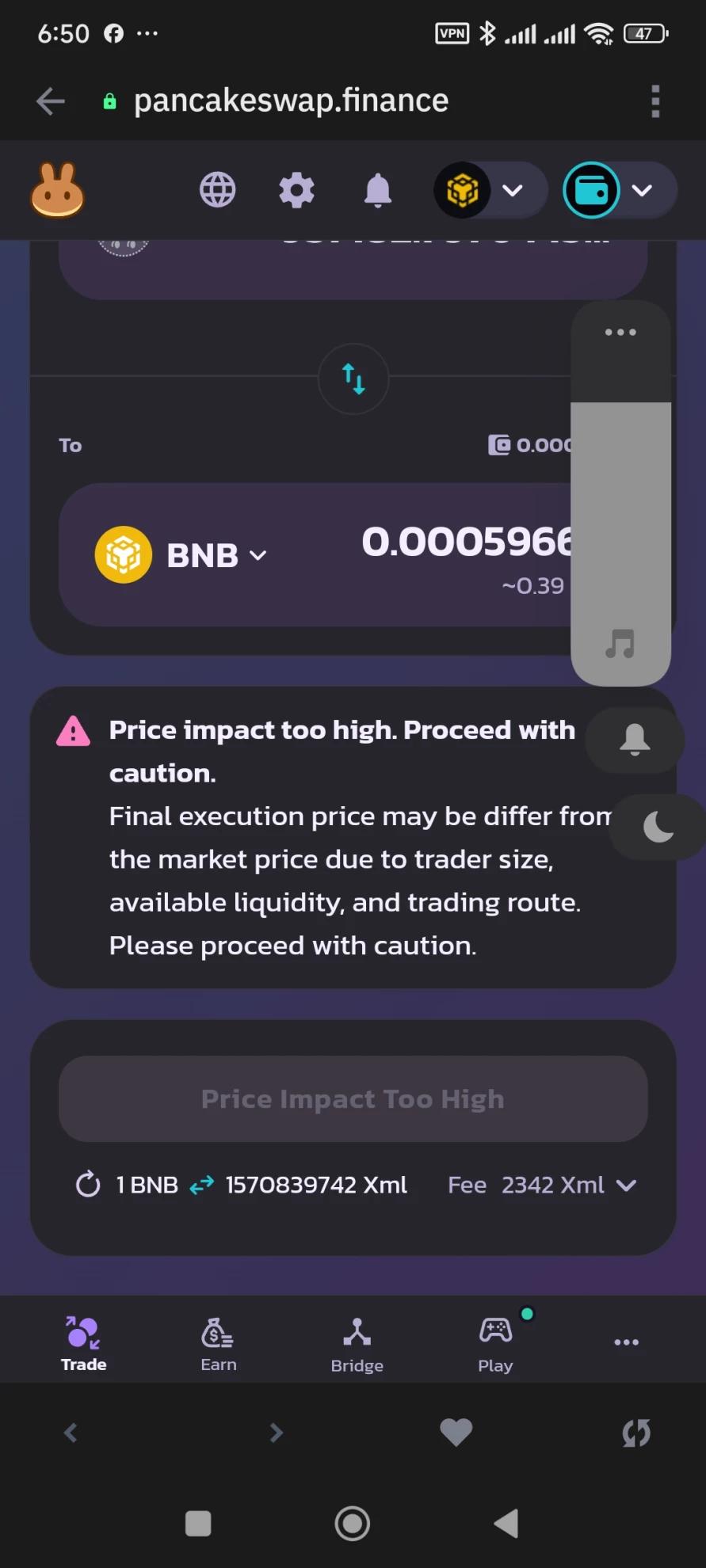The image size is (706, 1568).
Task: Open the language globe selector
Action: pos(217,190)
